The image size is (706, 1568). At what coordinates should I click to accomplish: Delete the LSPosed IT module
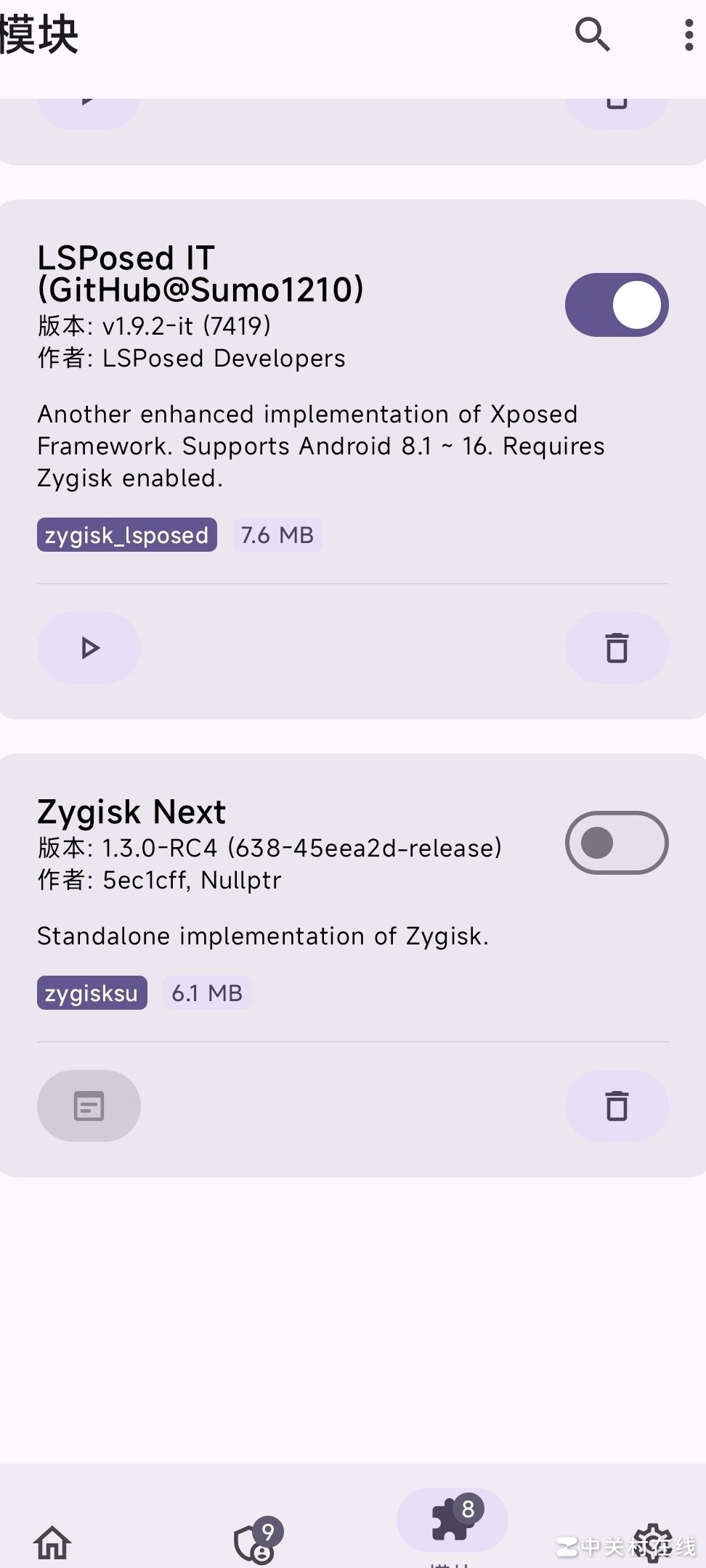click(x=617, y=648)
